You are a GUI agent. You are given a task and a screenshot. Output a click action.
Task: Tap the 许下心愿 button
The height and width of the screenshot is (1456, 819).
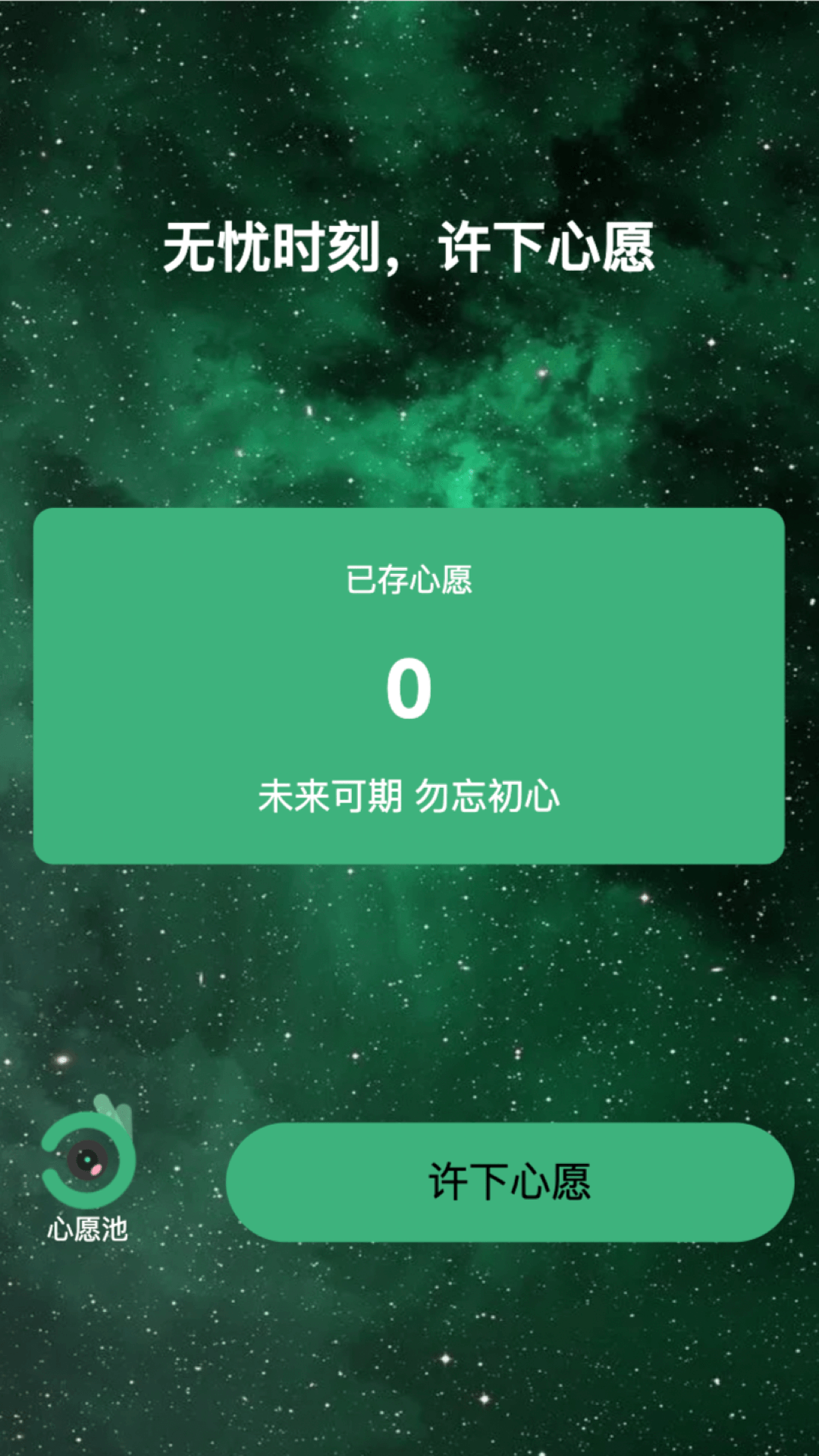(510, 1182)
